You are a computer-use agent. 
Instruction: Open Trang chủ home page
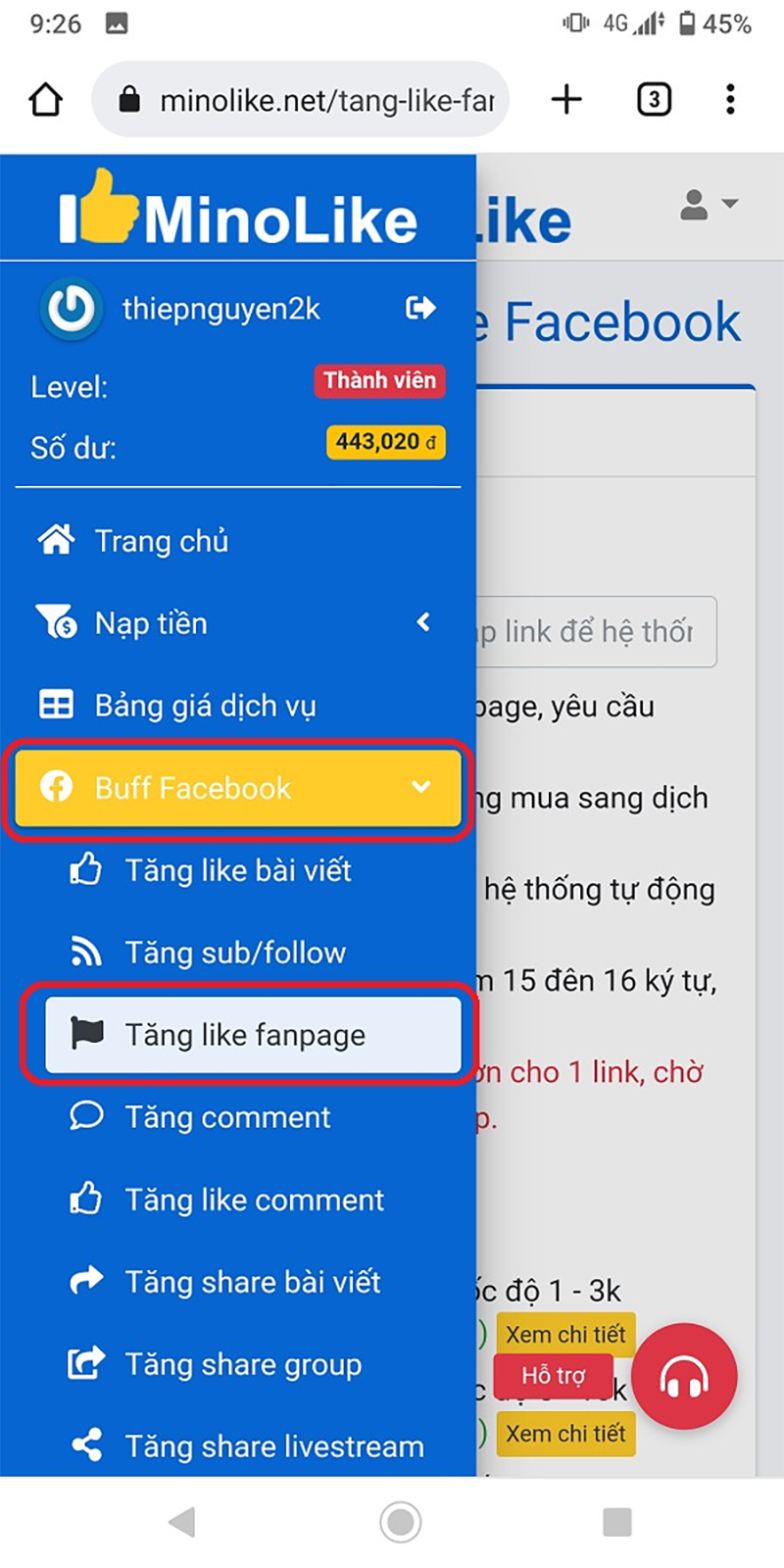162,541
